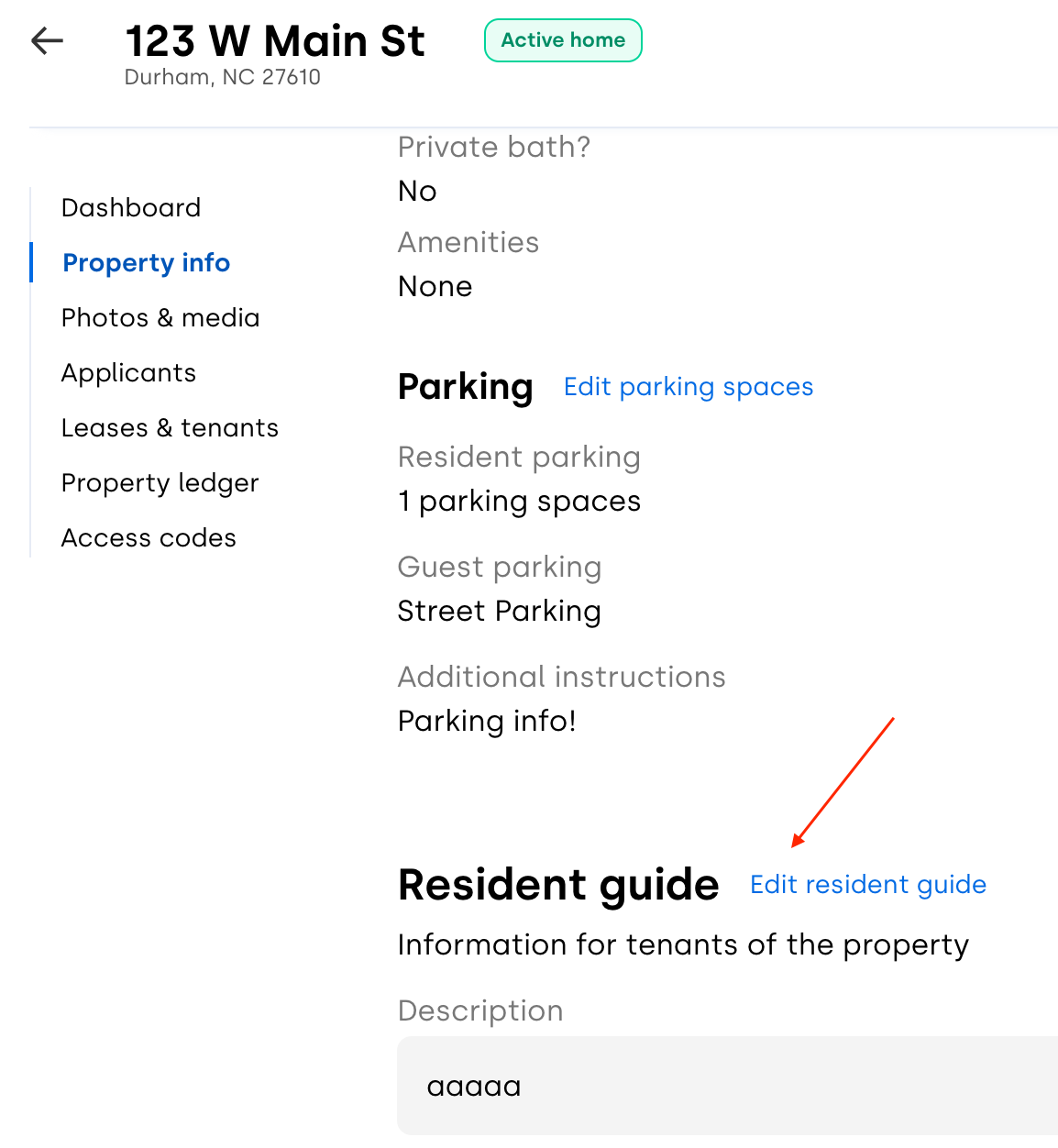Open Edit resident guide
Screen dimensions: 1058x1148
(x=867, y=884)
